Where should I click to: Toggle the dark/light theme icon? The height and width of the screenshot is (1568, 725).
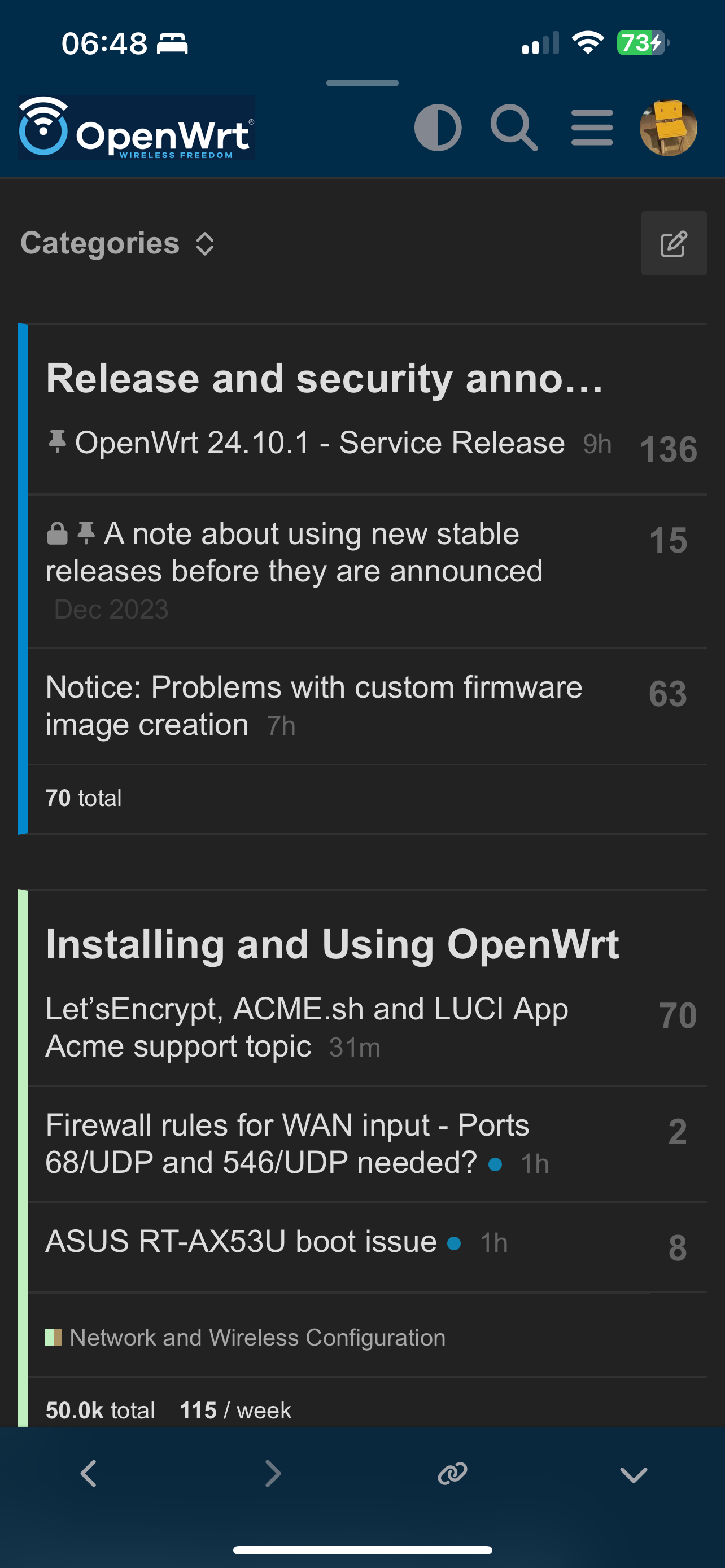[438, 128]
